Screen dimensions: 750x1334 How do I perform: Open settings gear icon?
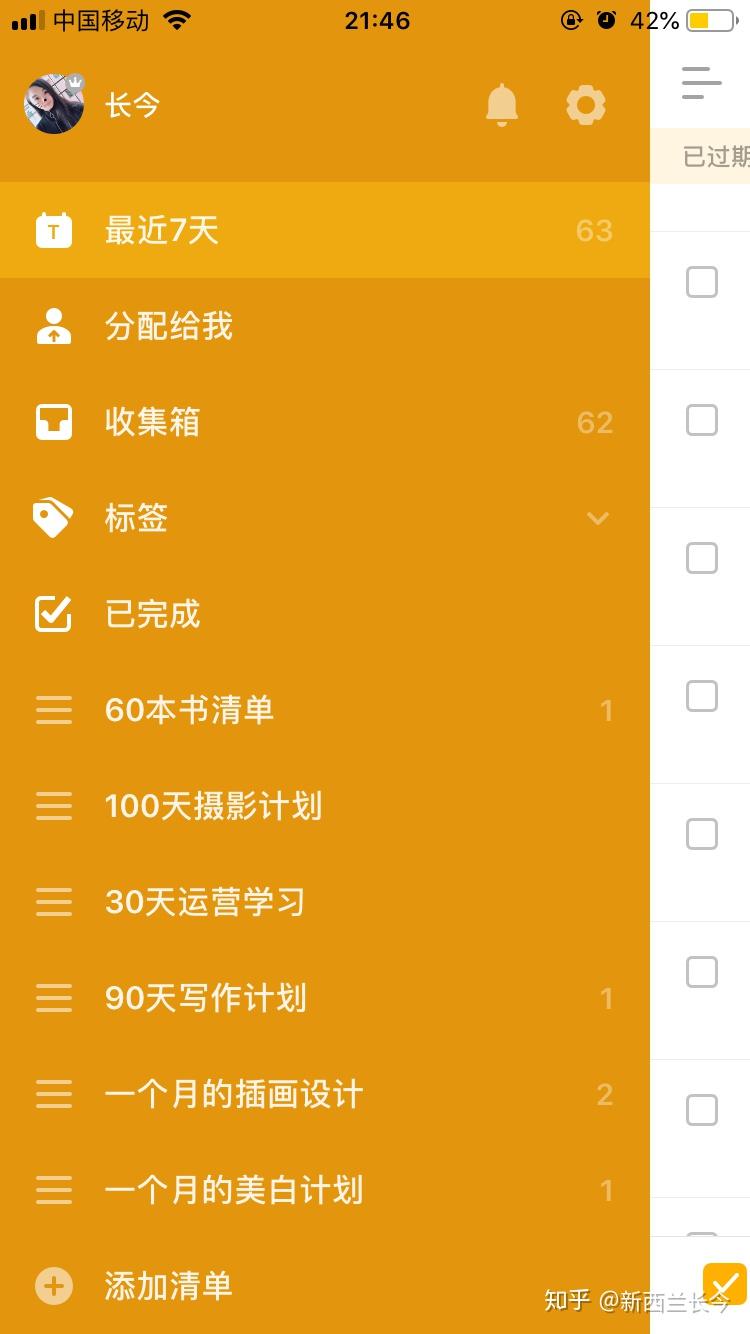(586, 105)
